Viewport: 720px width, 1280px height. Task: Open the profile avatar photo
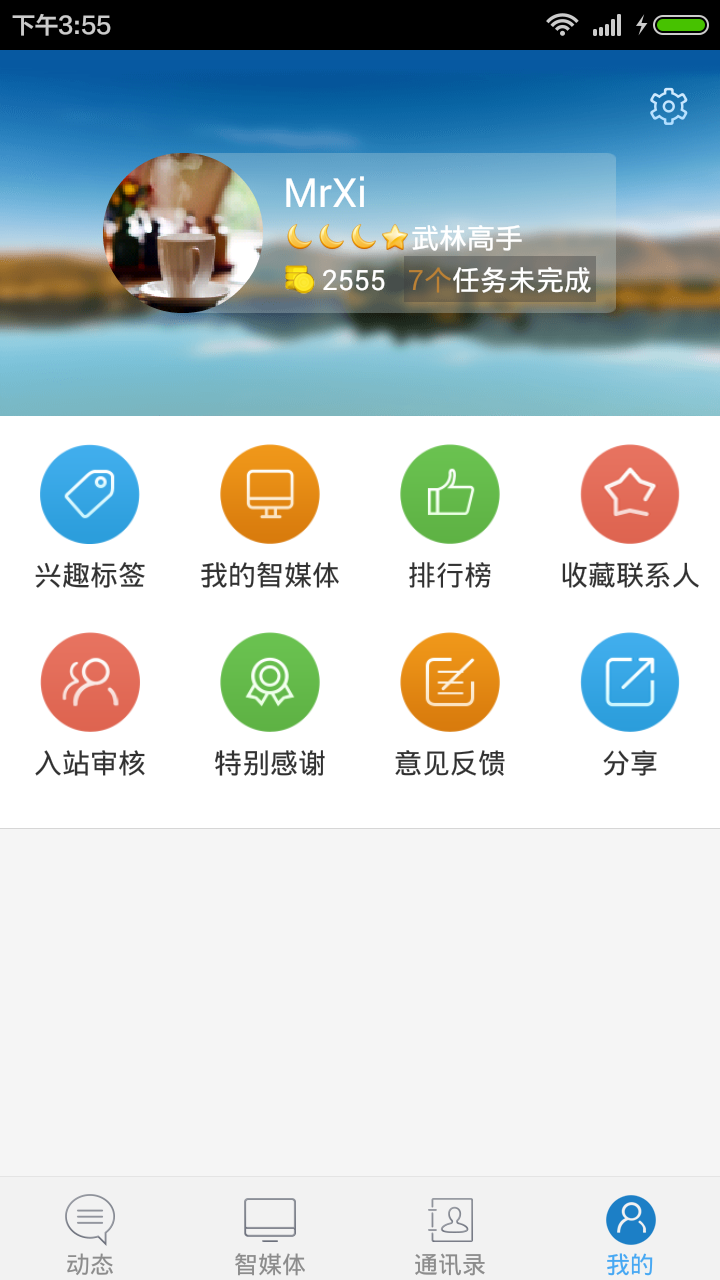point(183,232)
